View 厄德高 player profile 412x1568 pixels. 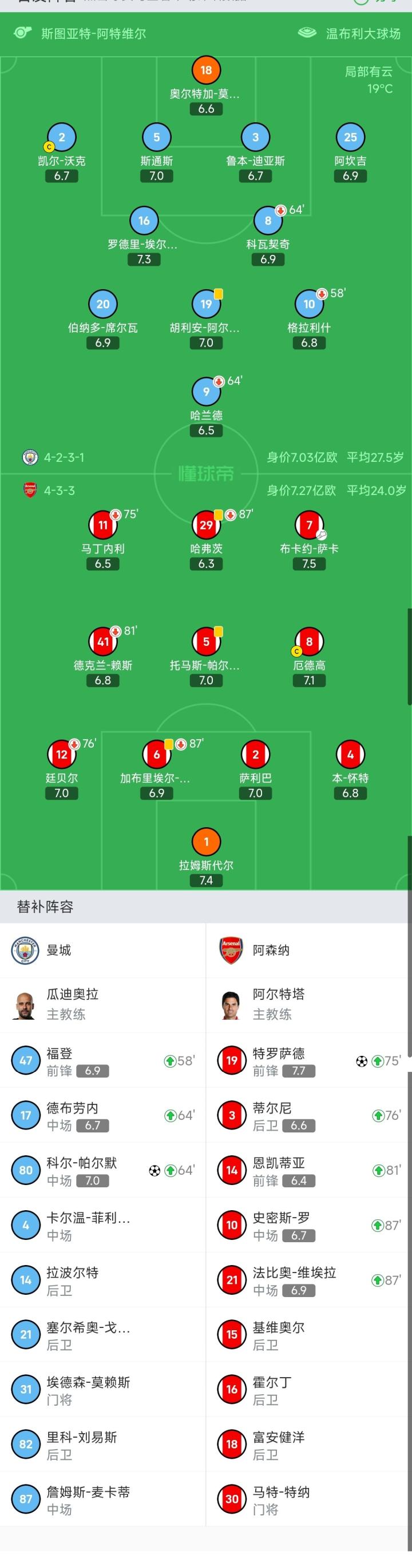coord(309,643)
